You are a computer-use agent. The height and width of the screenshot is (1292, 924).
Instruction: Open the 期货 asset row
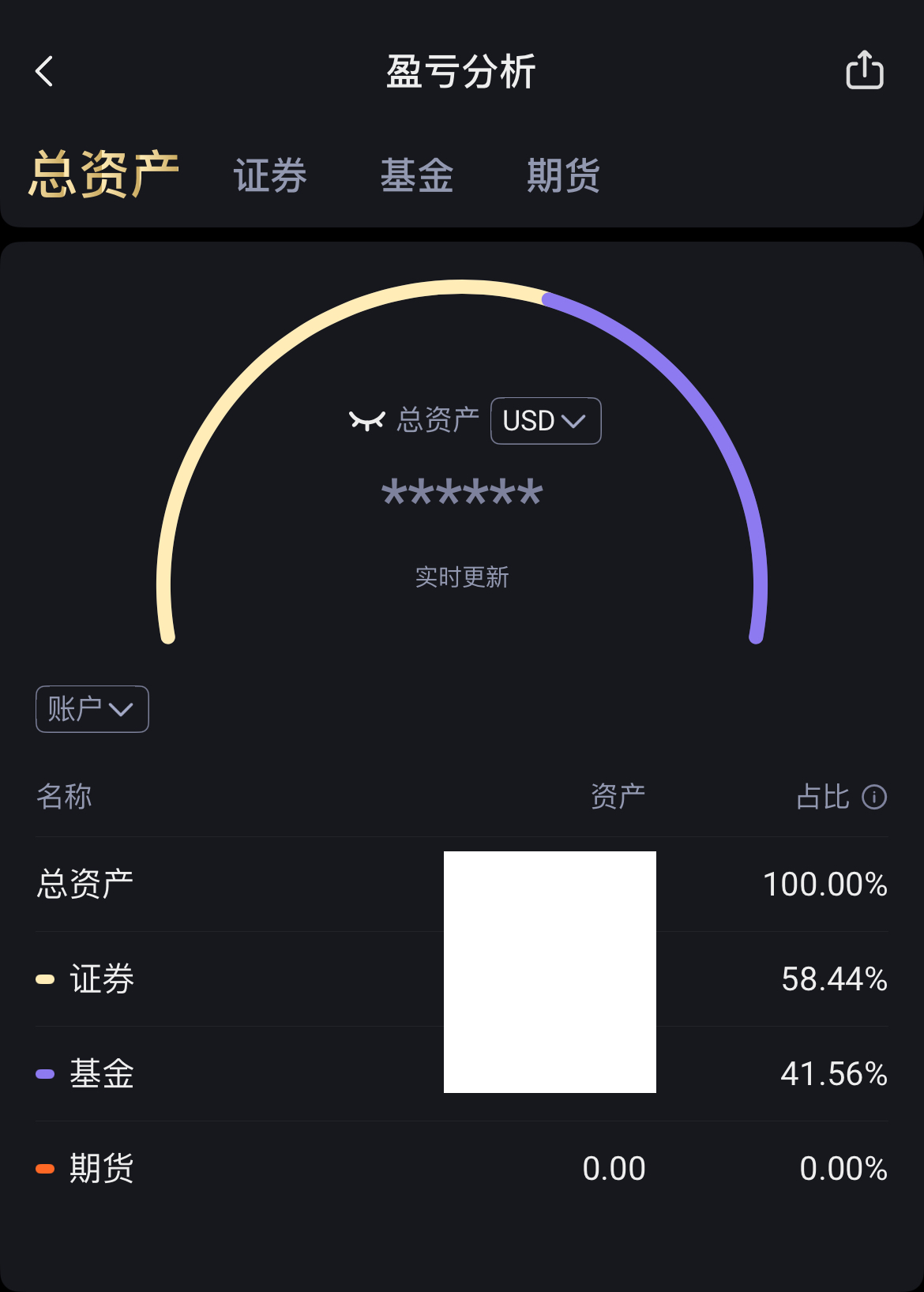click(103, 1169)
